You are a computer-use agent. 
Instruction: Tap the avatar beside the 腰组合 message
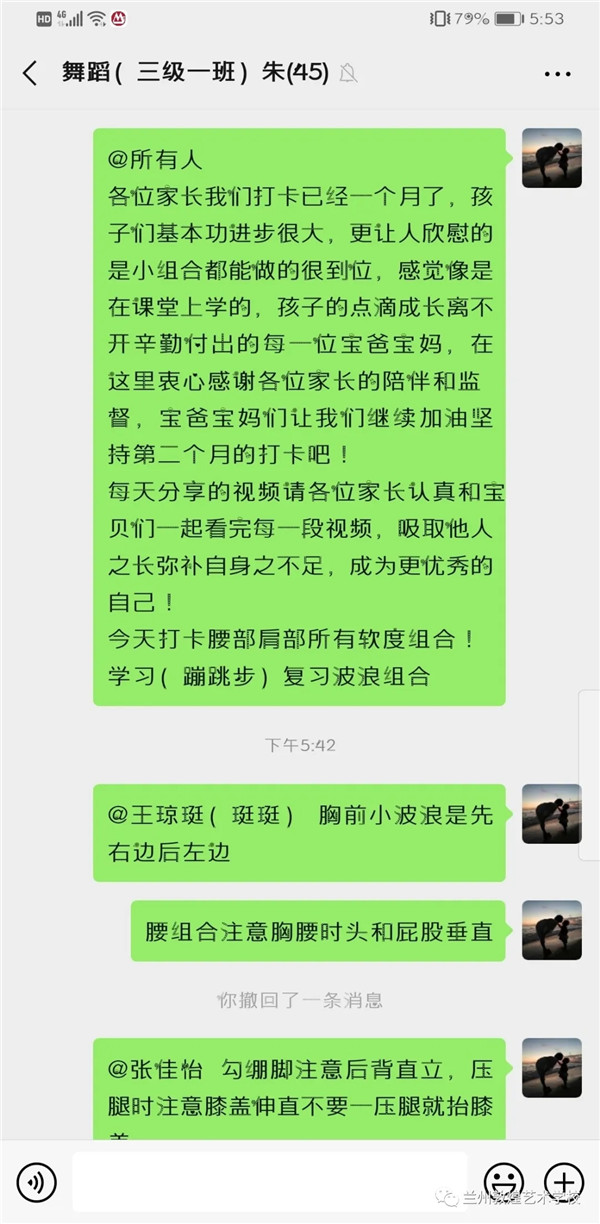(x=552, y=930)
